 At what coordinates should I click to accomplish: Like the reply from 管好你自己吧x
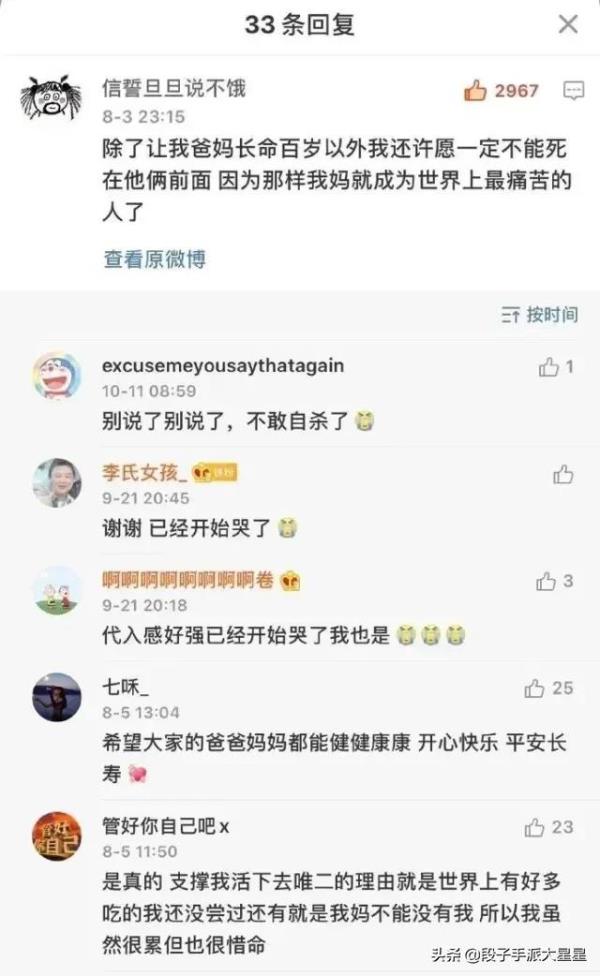click(535, 827)
